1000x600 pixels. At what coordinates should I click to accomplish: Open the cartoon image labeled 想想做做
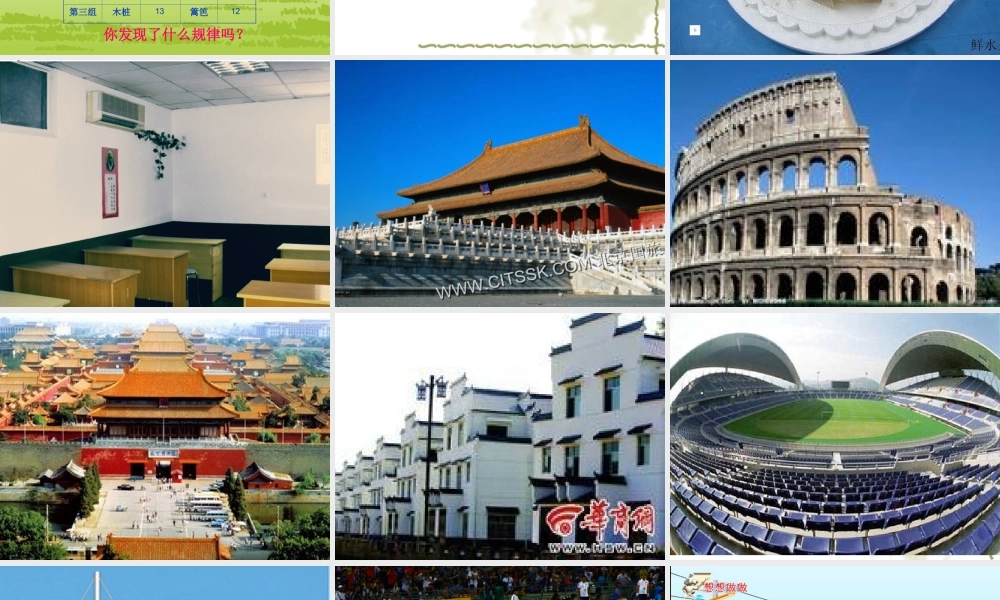(x=834, y=584)
